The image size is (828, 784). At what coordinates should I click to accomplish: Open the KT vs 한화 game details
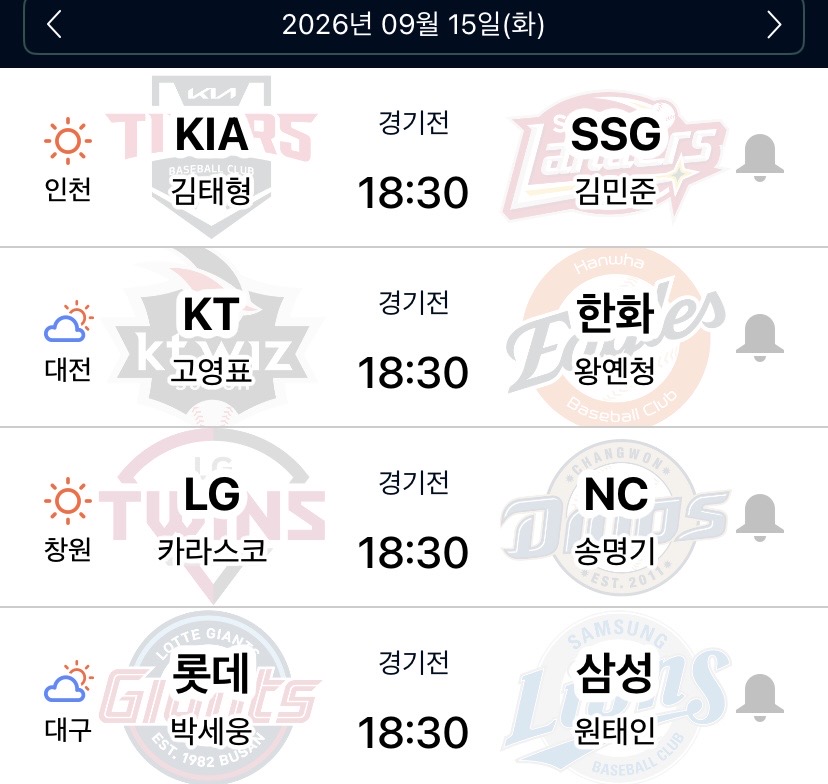(414, 337)
